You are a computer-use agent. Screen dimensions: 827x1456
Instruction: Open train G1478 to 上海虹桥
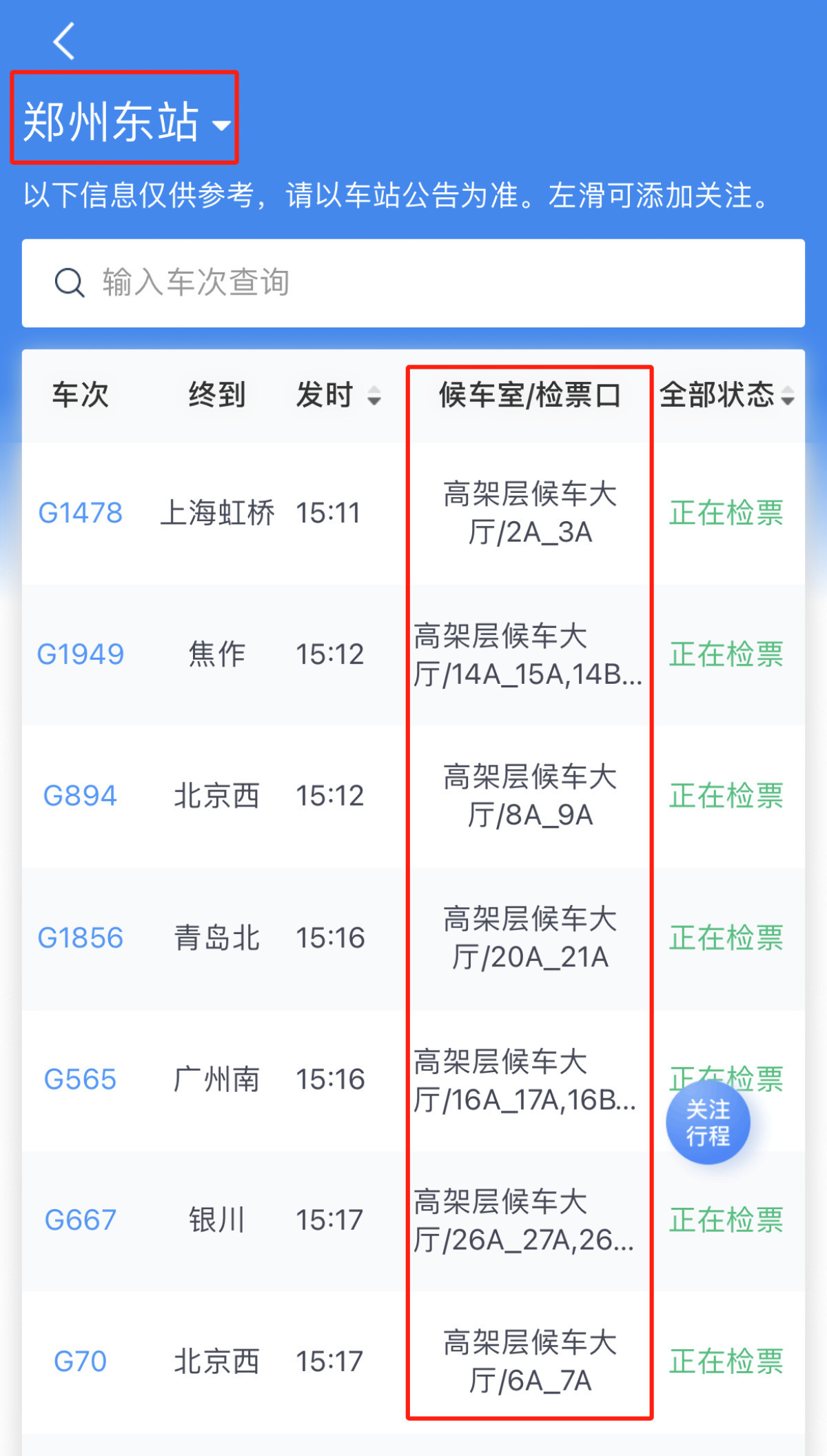(x=81, y=513)
